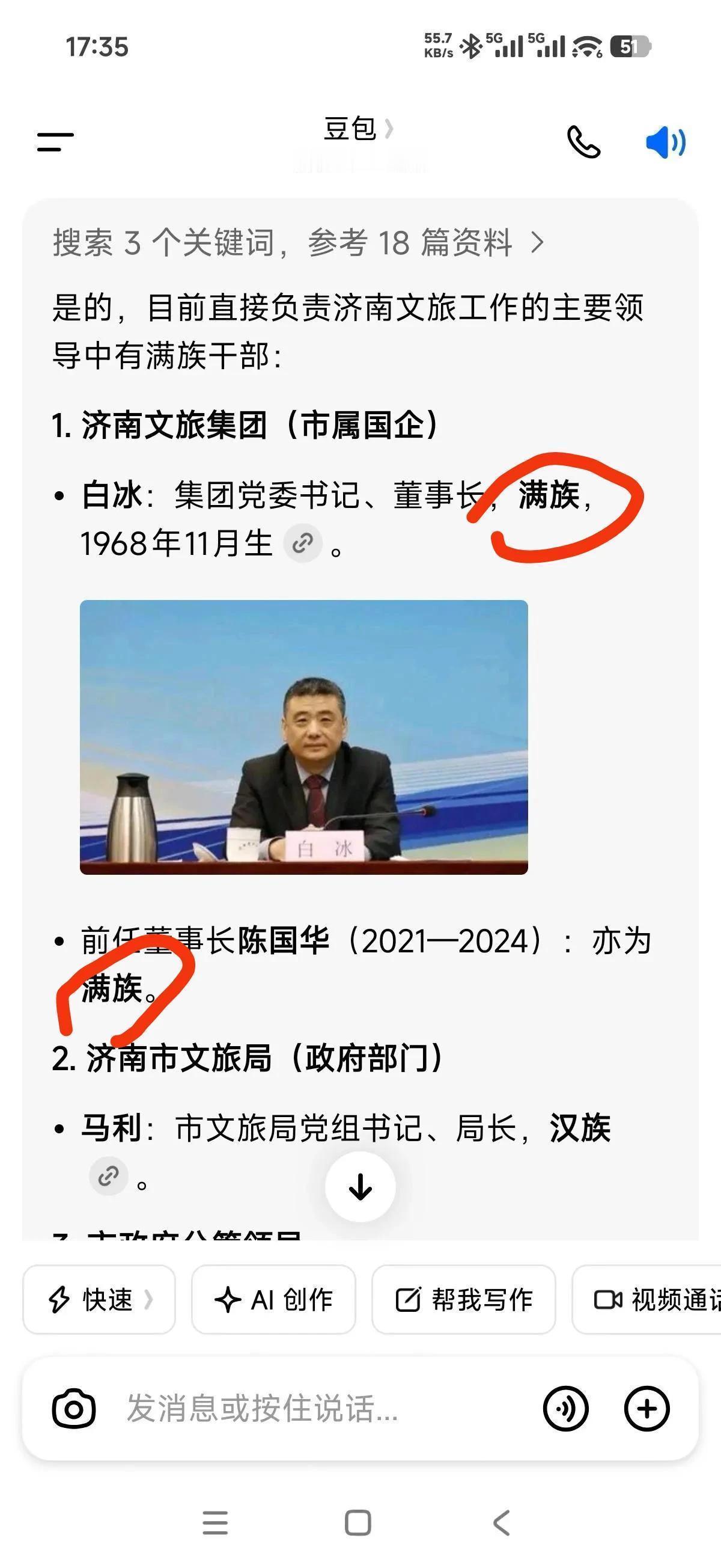Tap the down arrow to jump to bottom
The image size is (721, 1568).
pos(361,1185)
